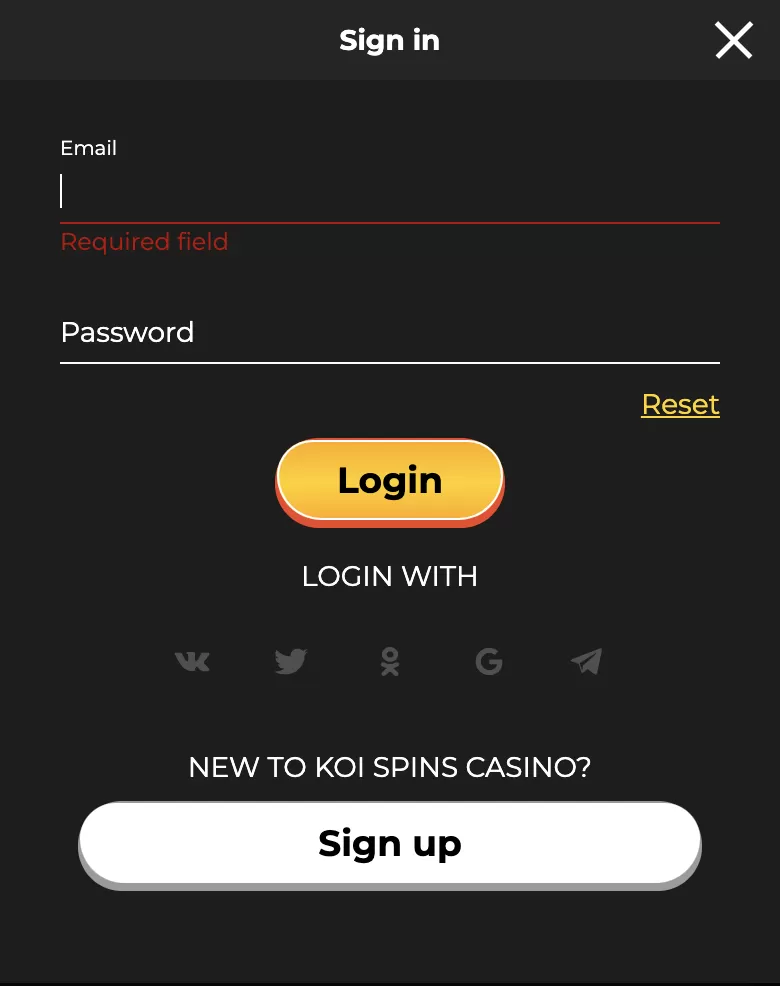
Task: Focus the Email input field
Action: (x=389, y=191)
